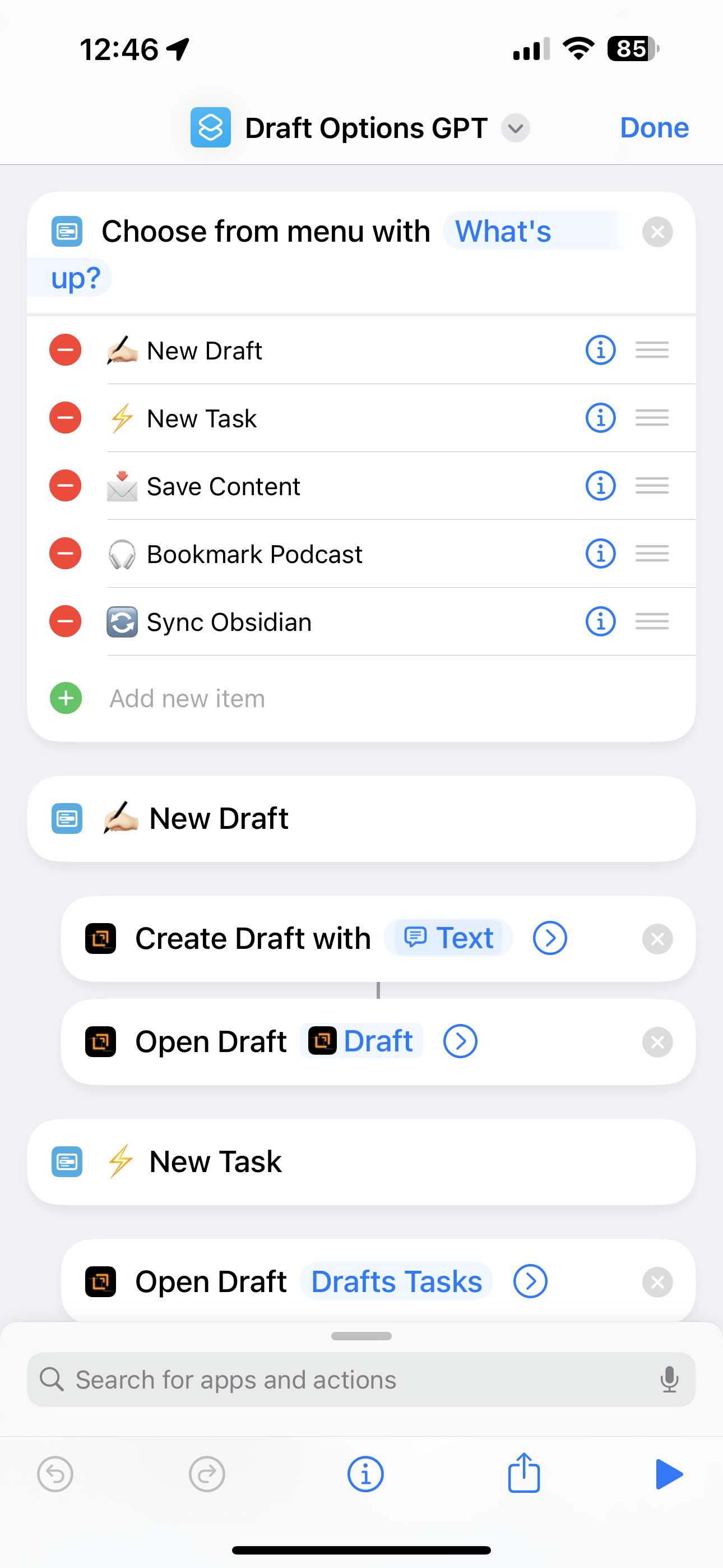Screen dimensions: 723x1568
Task: Share this shortcut
Action: pos(523,1473)
